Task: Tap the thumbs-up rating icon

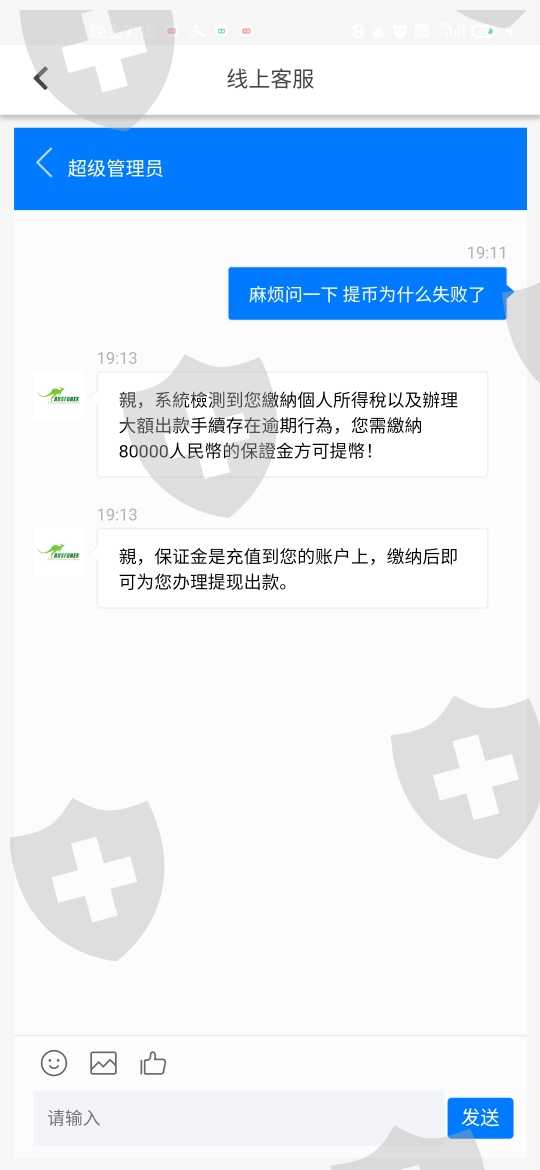Action: pos(153,1063)
